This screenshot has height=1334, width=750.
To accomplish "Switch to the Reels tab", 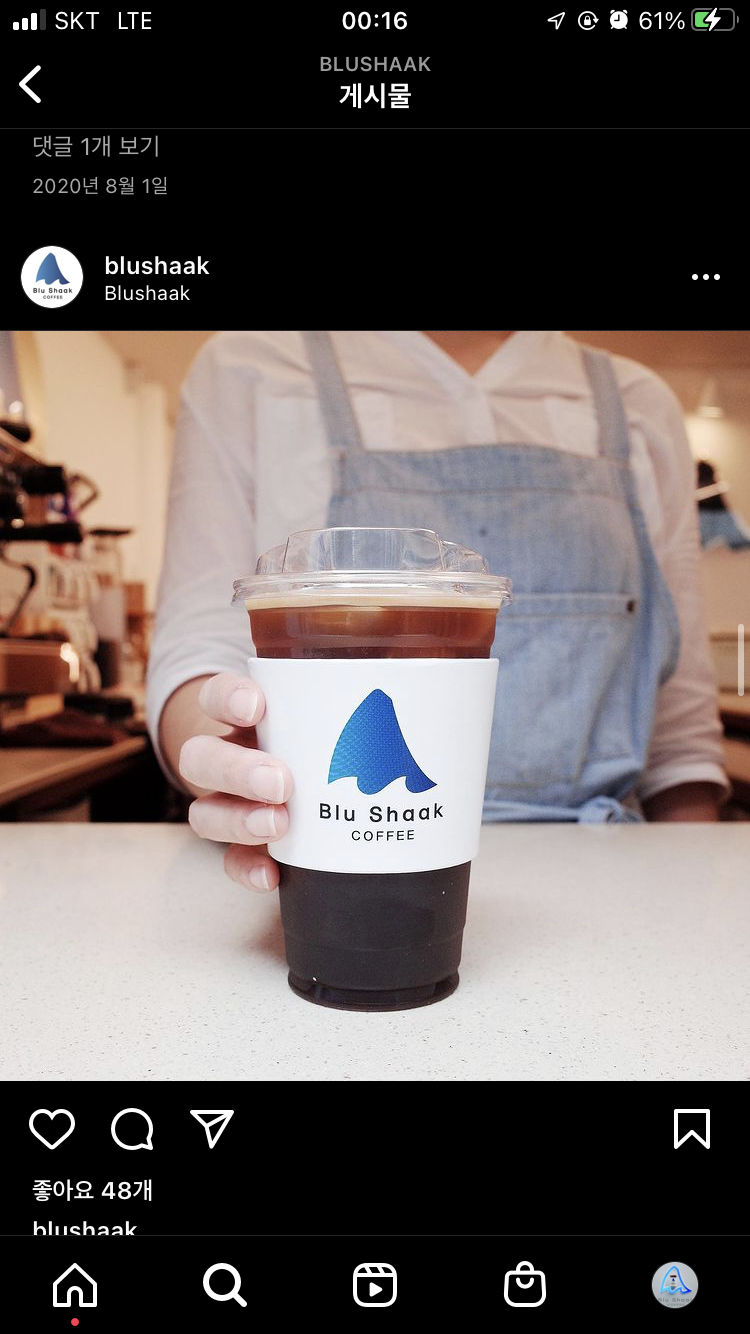I will [x=375, y=1285].
